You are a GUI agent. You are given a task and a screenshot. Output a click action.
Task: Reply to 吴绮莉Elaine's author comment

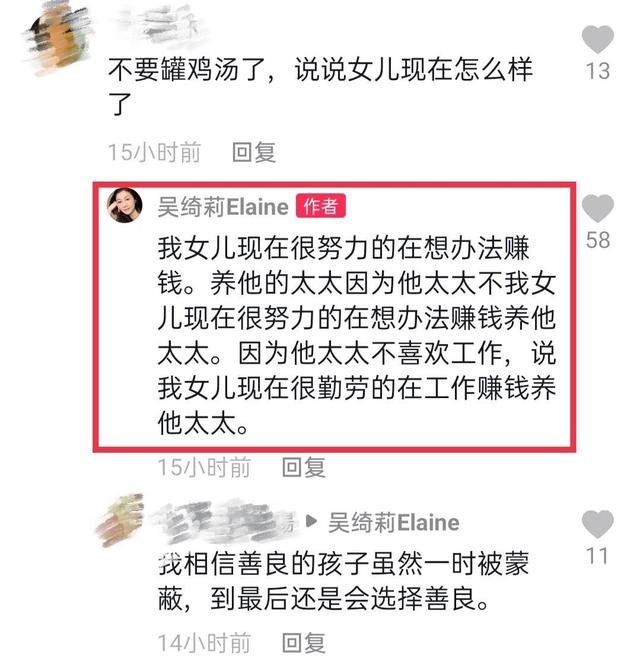303,466
